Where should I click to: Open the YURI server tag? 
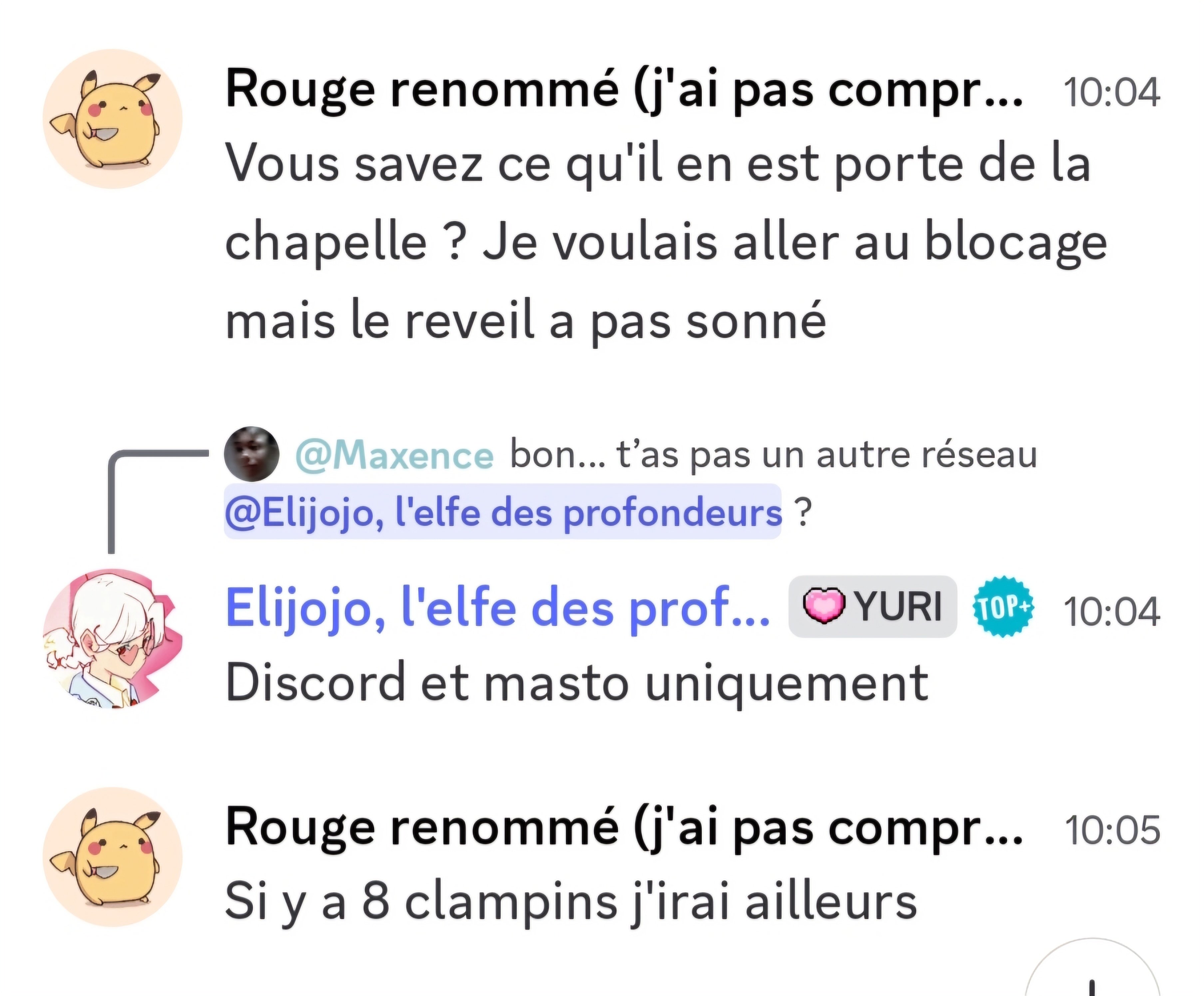click(872, 606)
